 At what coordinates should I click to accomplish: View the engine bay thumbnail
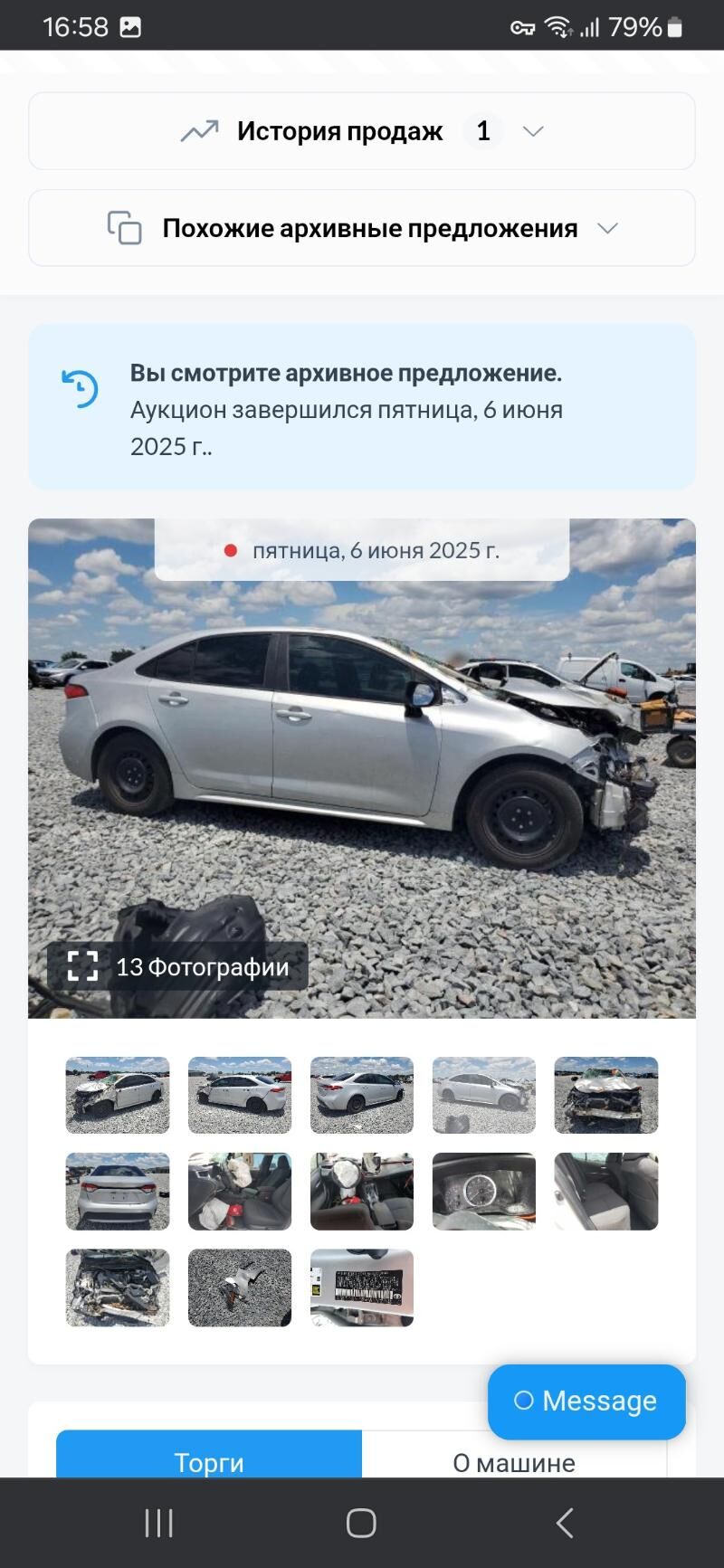[x=118, y=1287]
